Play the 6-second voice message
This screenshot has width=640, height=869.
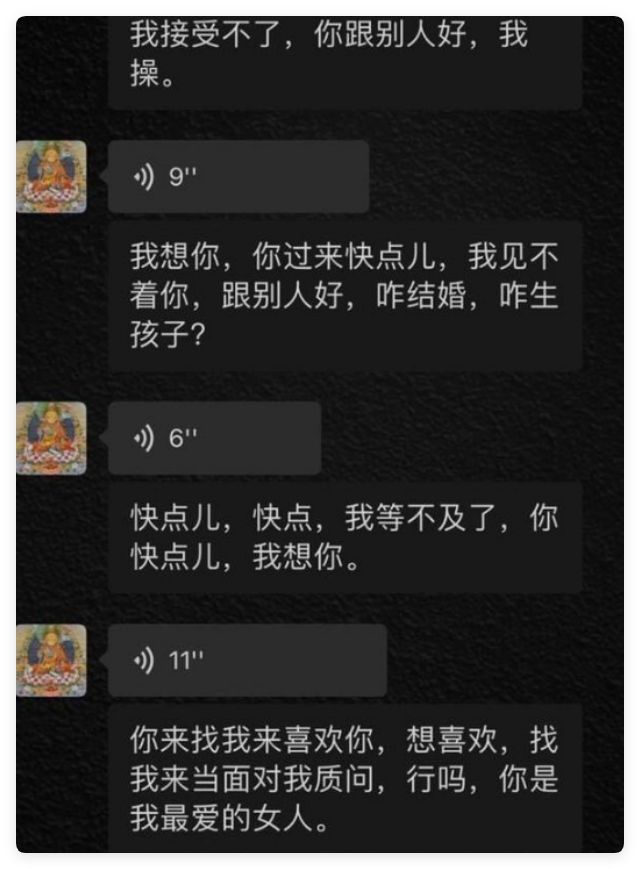click(x=214, y=438)
